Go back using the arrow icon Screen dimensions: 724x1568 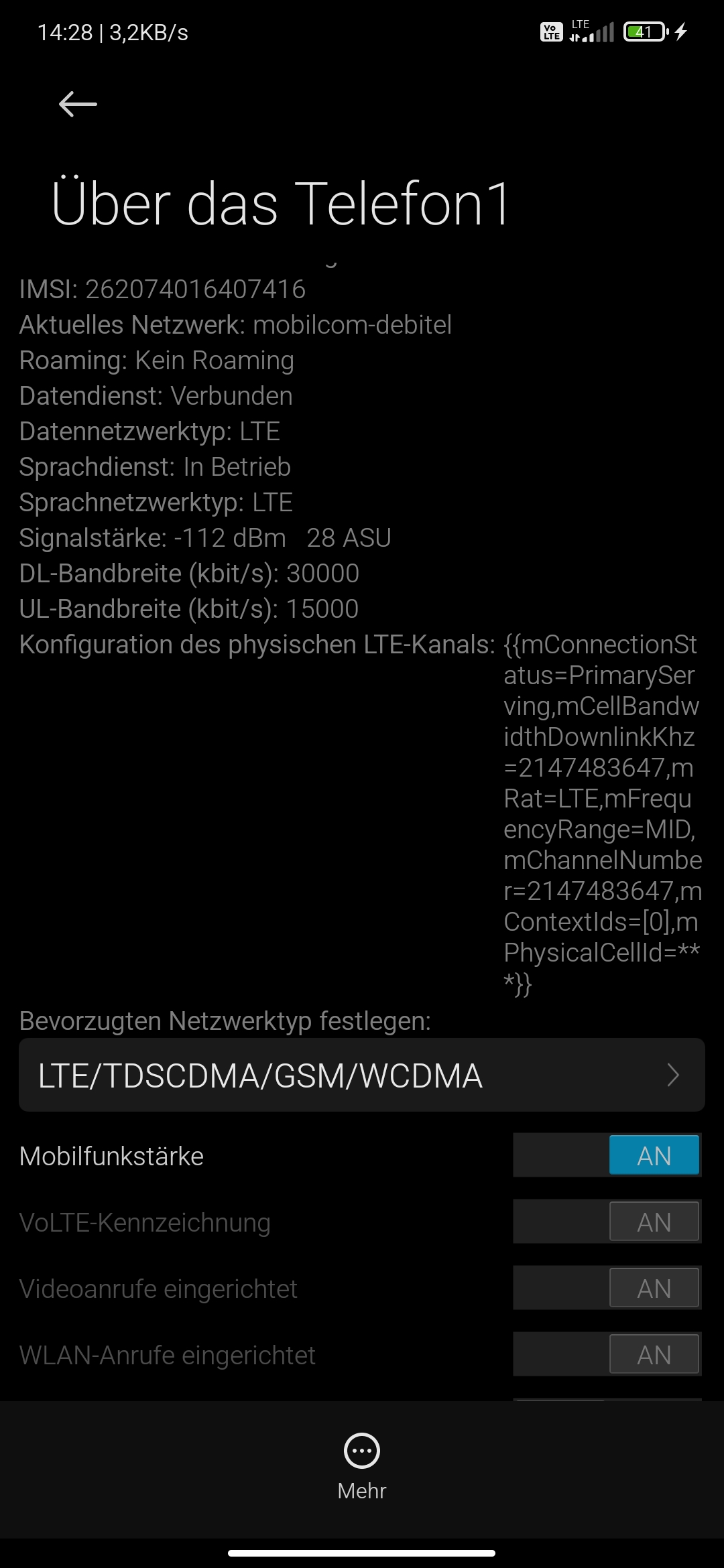pyautogui.click(x=78, y=104)
